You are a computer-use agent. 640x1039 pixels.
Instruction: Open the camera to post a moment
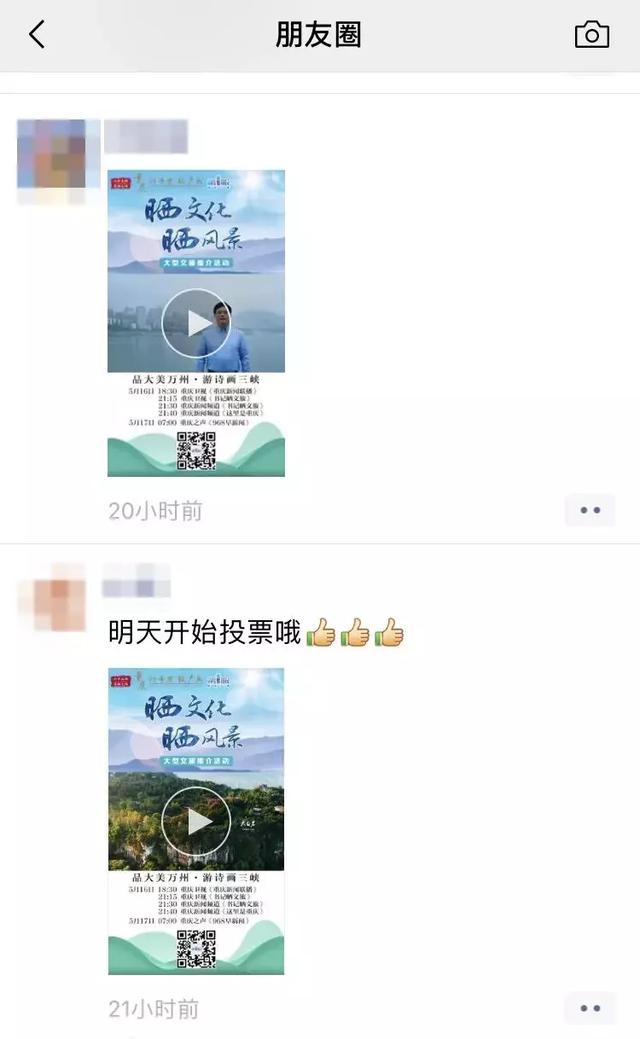tap(591, 35)
